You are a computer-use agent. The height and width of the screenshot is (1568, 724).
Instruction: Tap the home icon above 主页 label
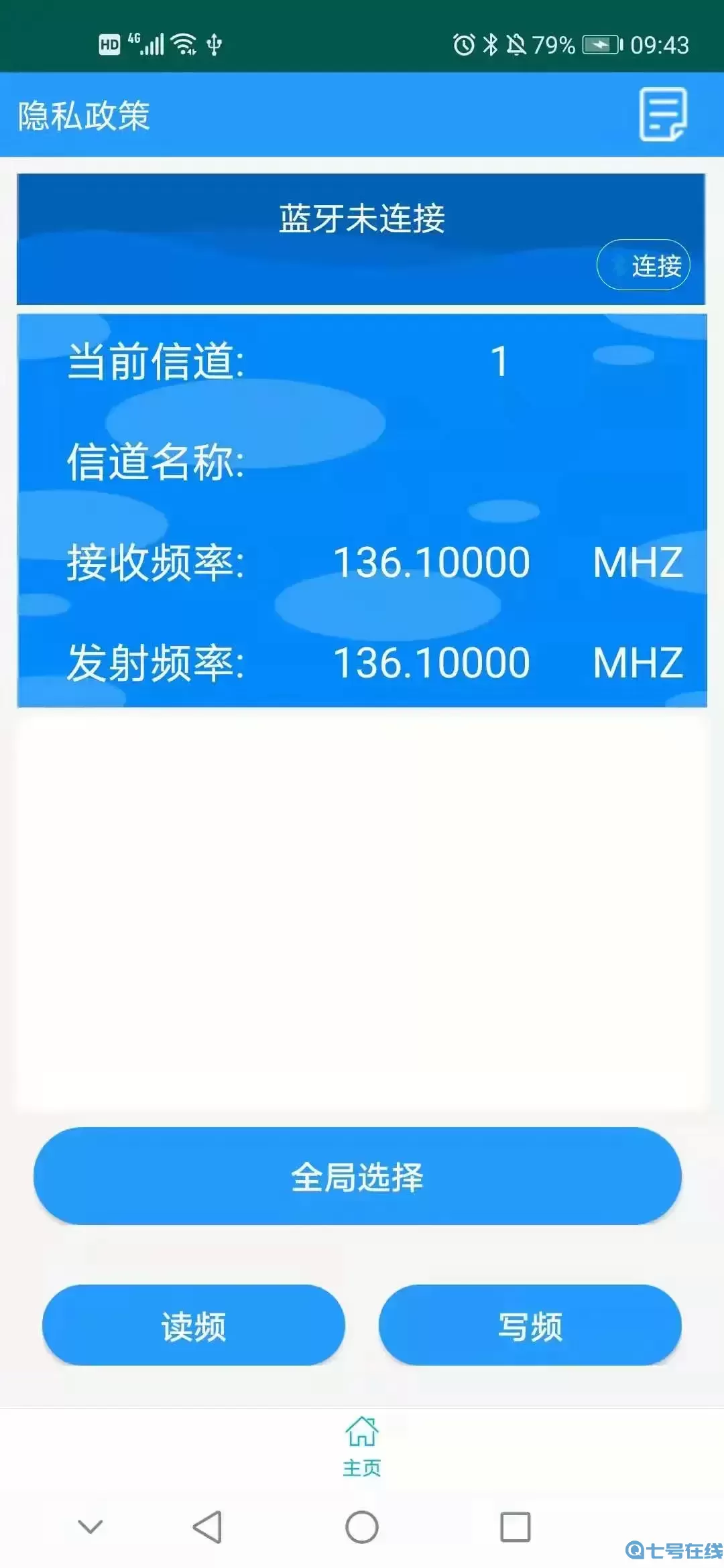pos(362,1431)
